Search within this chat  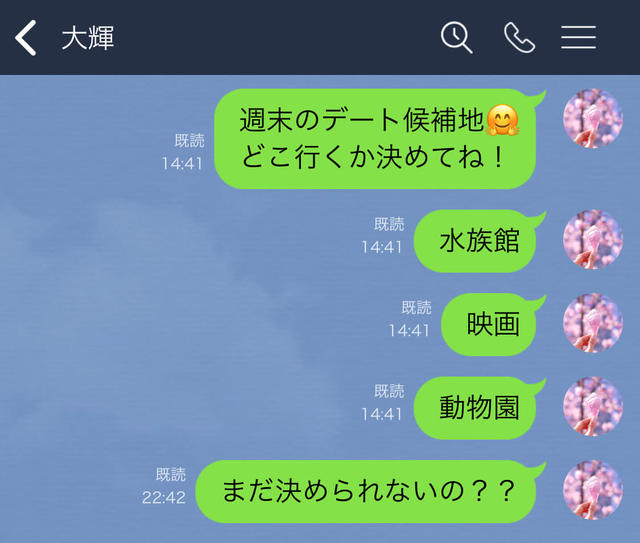(457, 38)
